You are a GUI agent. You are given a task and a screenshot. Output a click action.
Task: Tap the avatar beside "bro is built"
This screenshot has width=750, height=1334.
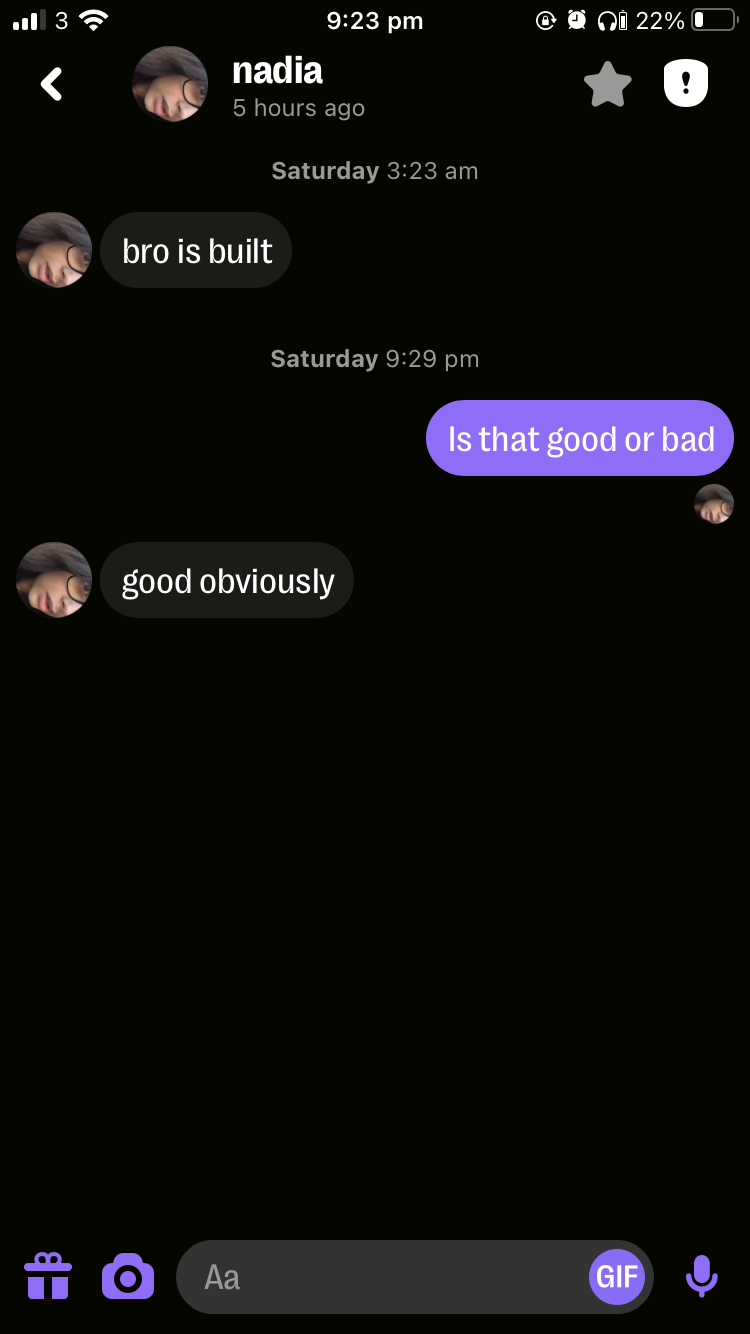point(54,250)
